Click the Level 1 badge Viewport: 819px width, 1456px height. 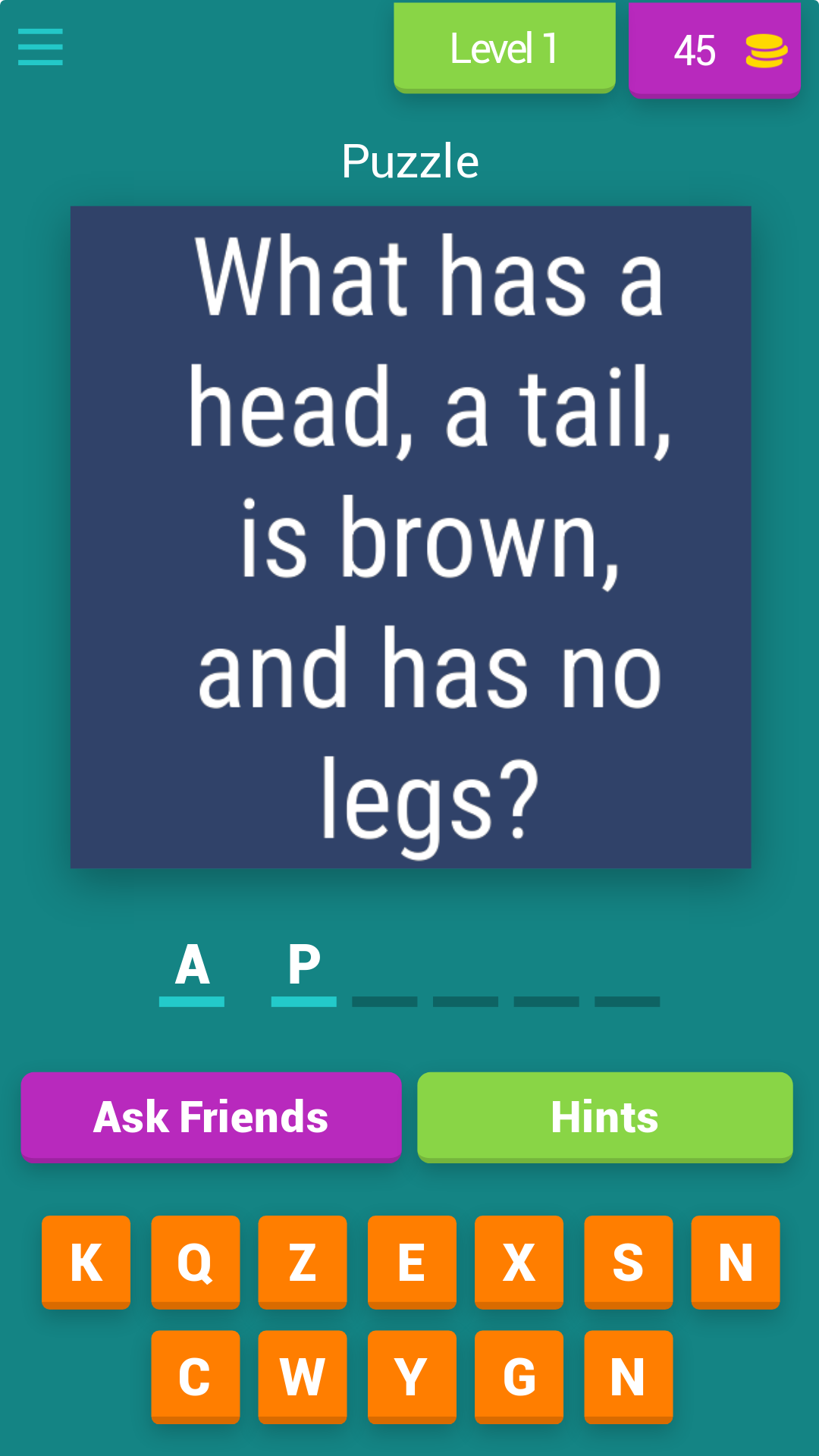(504, 48)
